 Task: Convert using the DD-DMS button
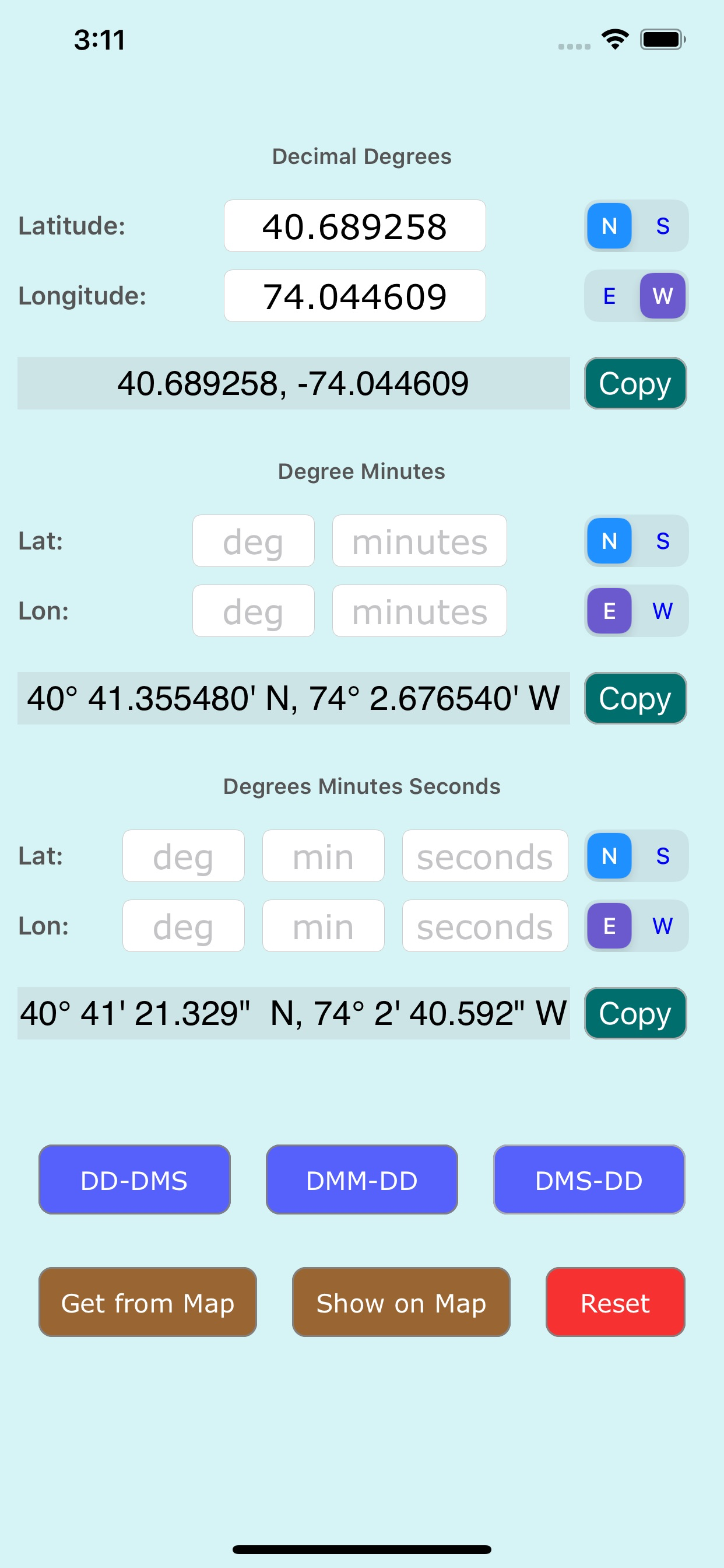click(135, 1179)
